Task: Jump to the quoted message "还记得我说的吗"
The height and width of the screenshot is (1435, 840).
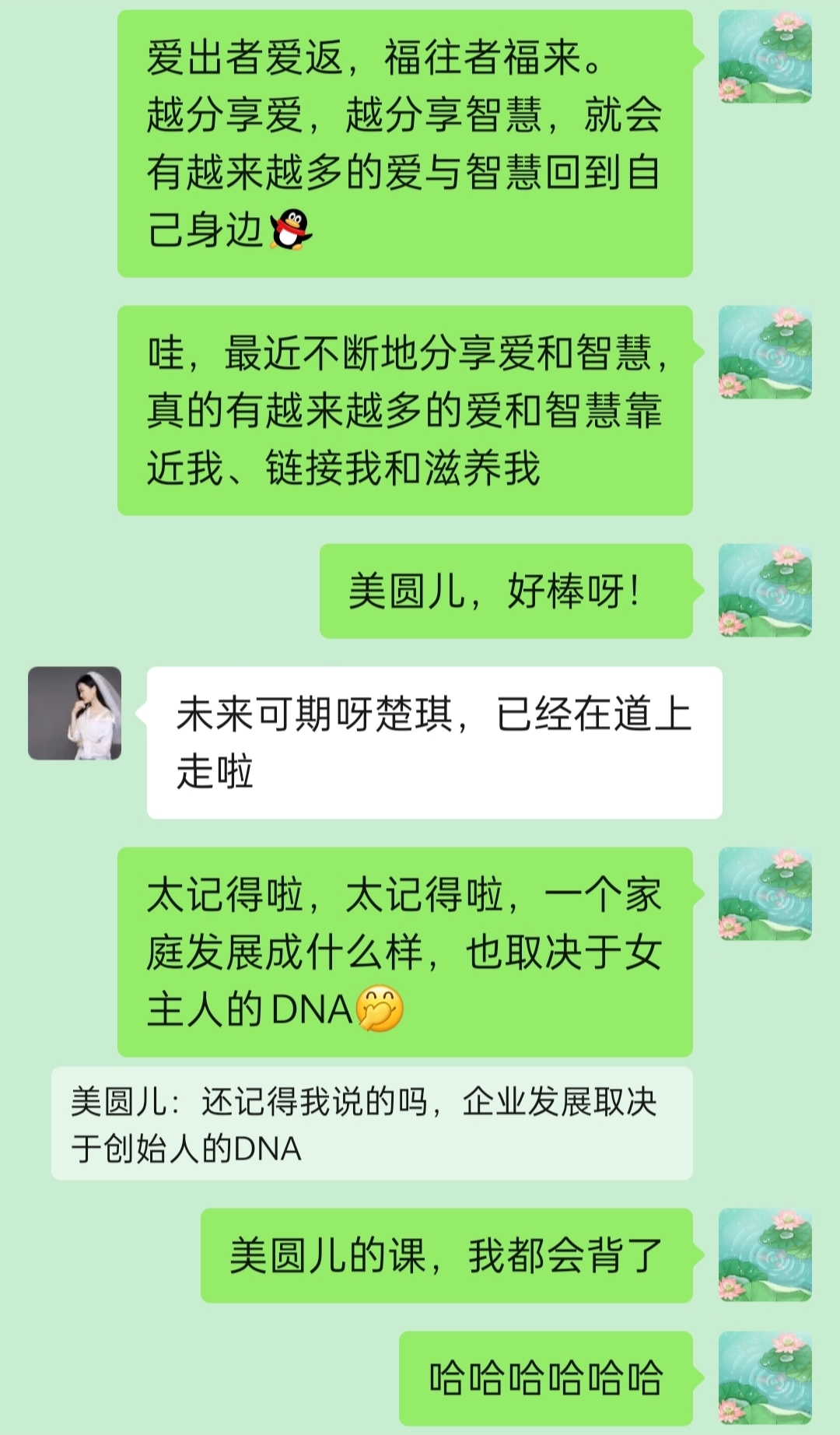Action: (x=371, y=1124)
